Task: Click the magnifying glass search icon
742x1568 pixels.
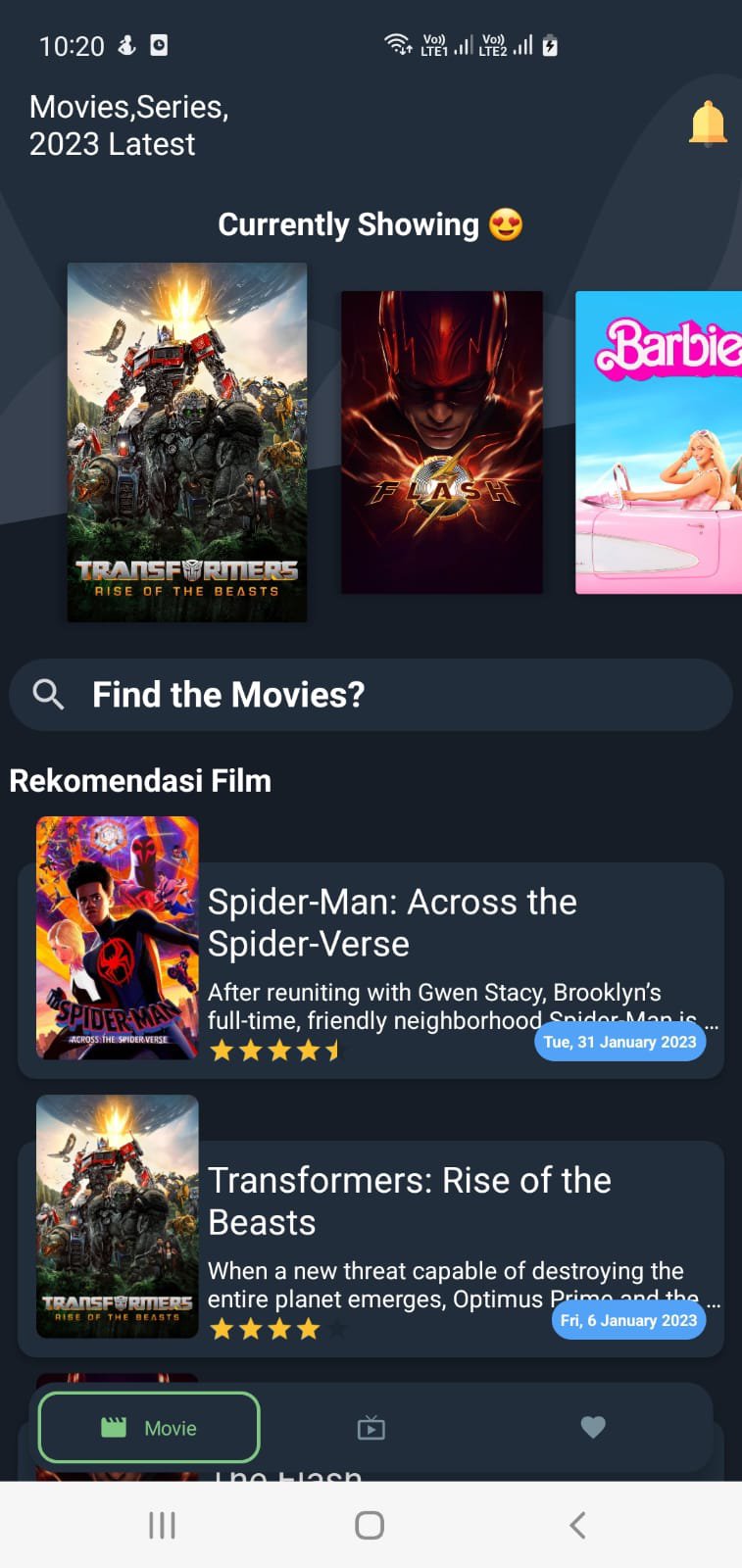Action: tap(48, 695)
